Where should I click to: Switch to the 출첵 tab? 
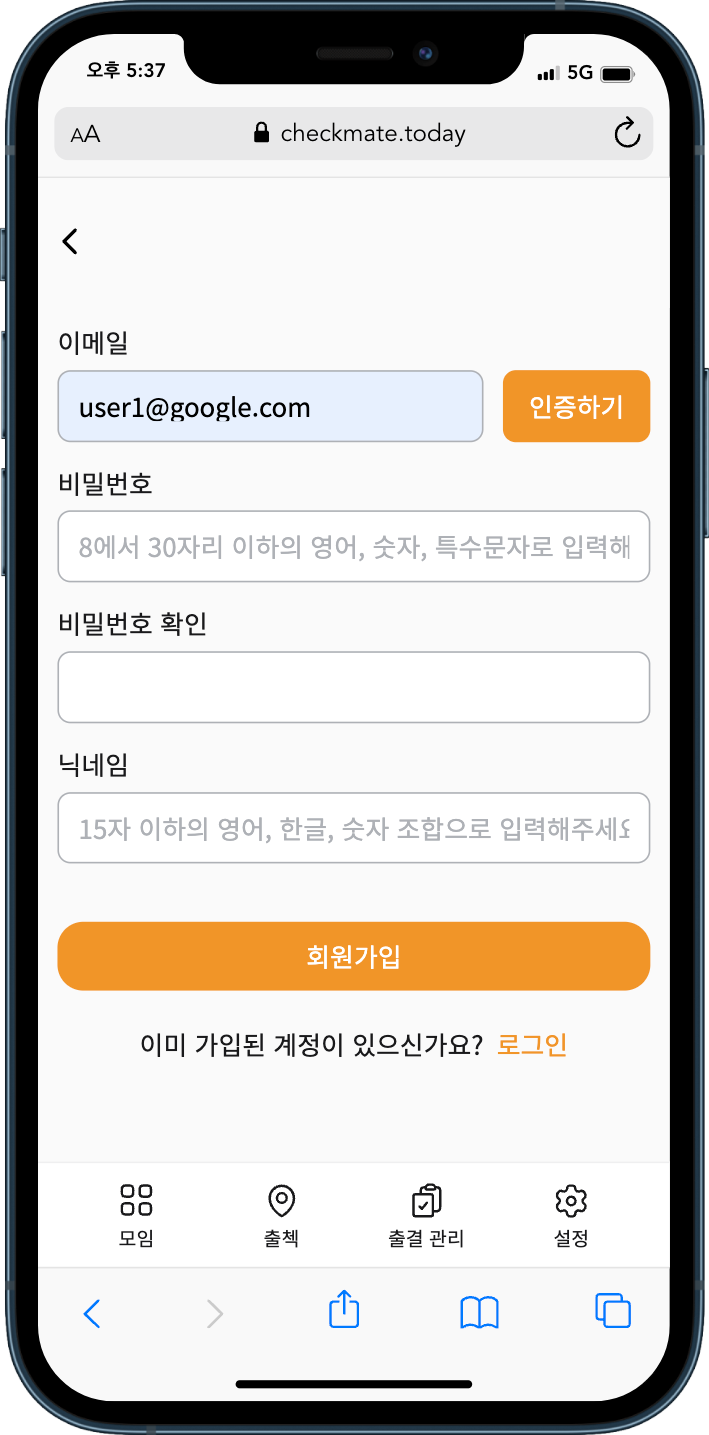point(281,1215)
